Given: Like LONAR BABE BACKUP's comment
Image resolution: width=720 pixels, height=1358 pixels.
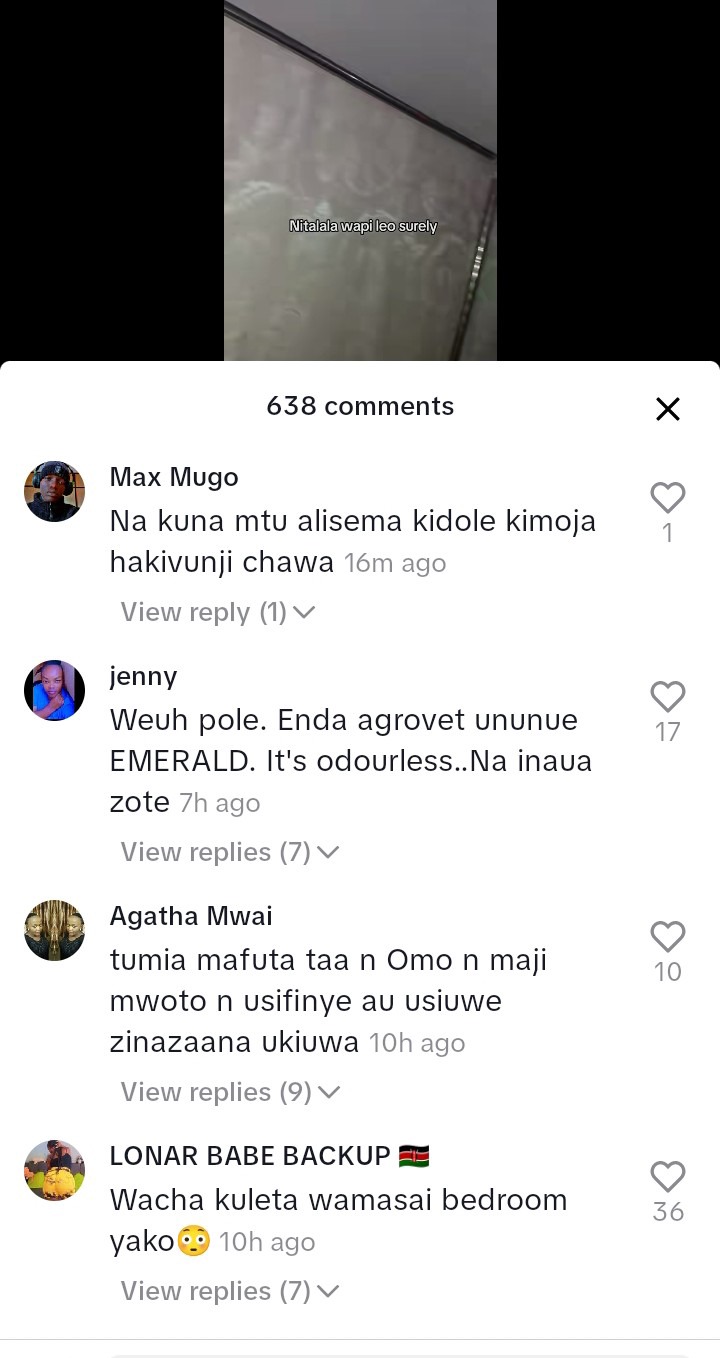Looking at the screenshot, I should 667,1176.
